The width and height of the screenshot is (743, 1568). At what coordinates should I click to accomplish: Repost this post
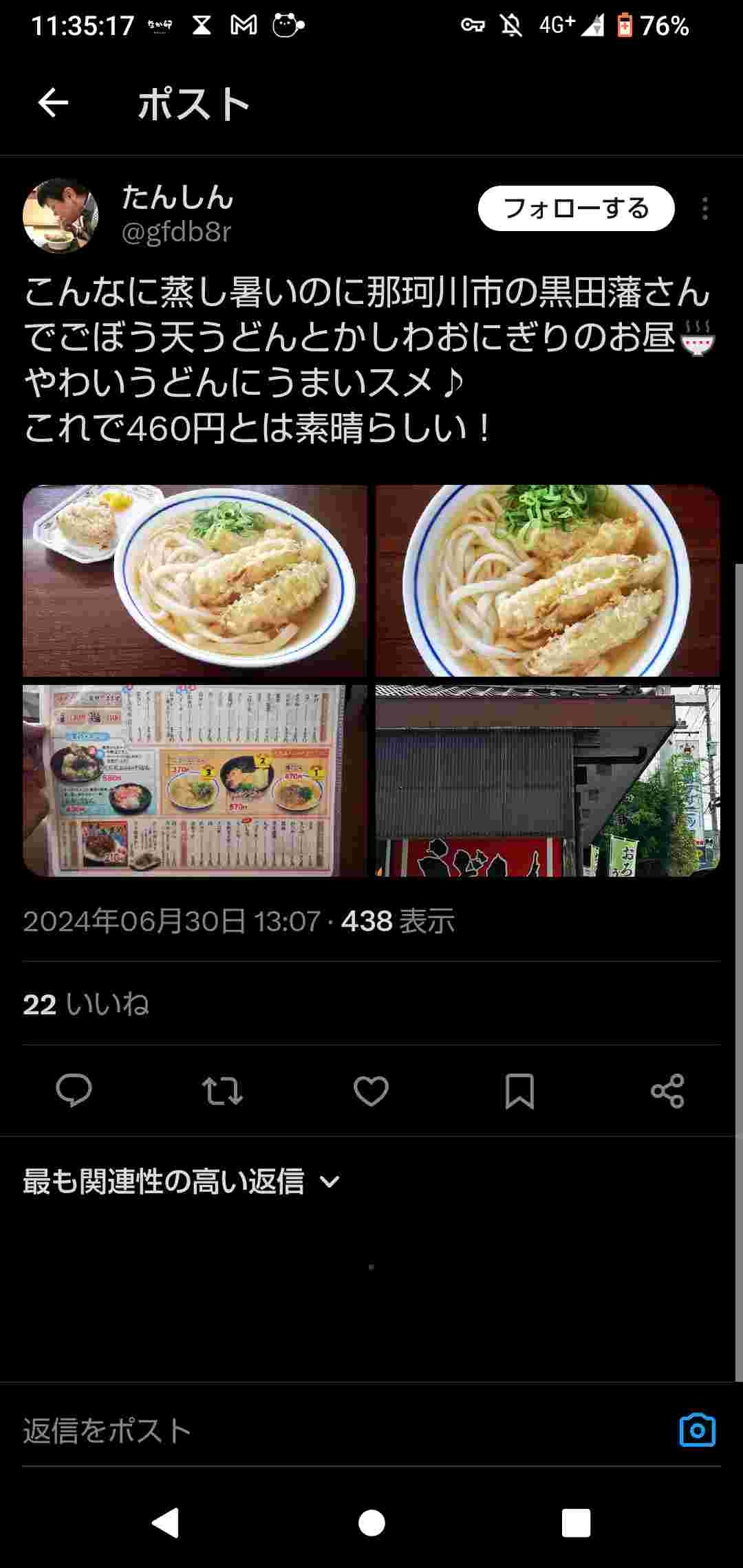[x=222, y=1091]
